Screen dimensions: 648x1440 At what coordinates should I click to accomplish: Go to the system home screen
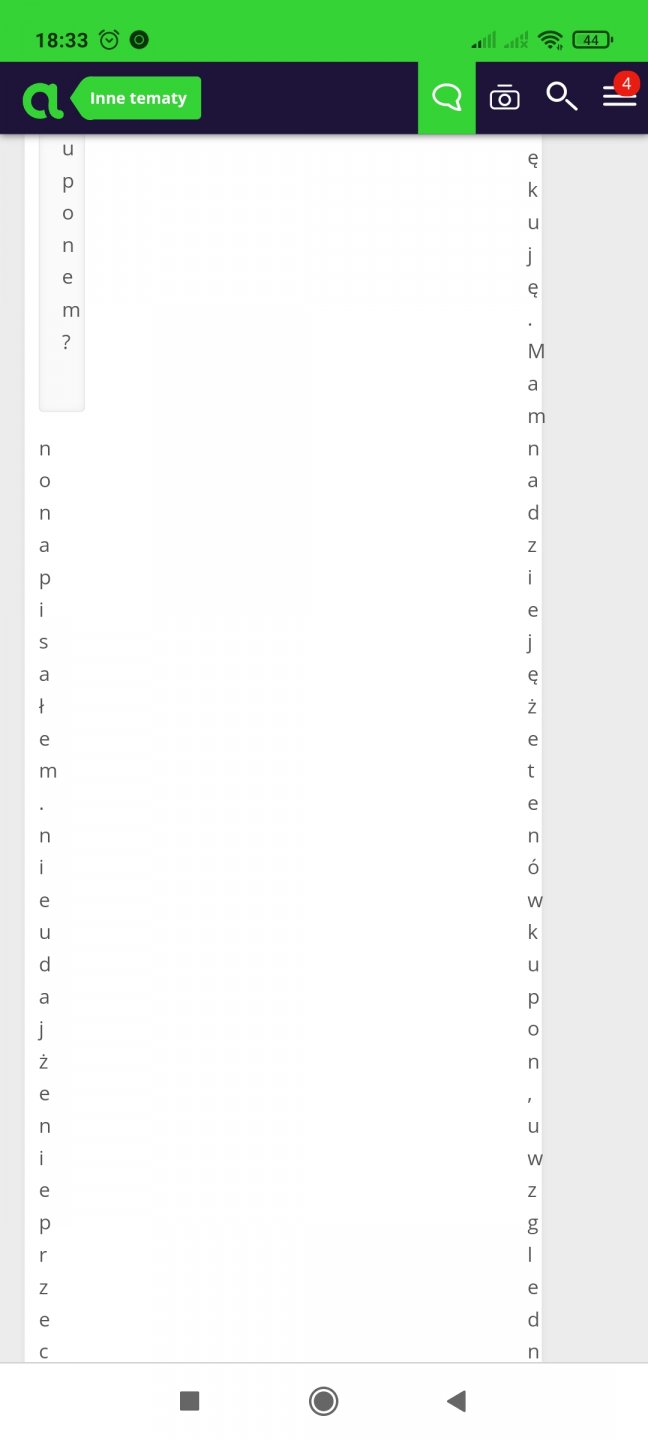pos(323,1401)
